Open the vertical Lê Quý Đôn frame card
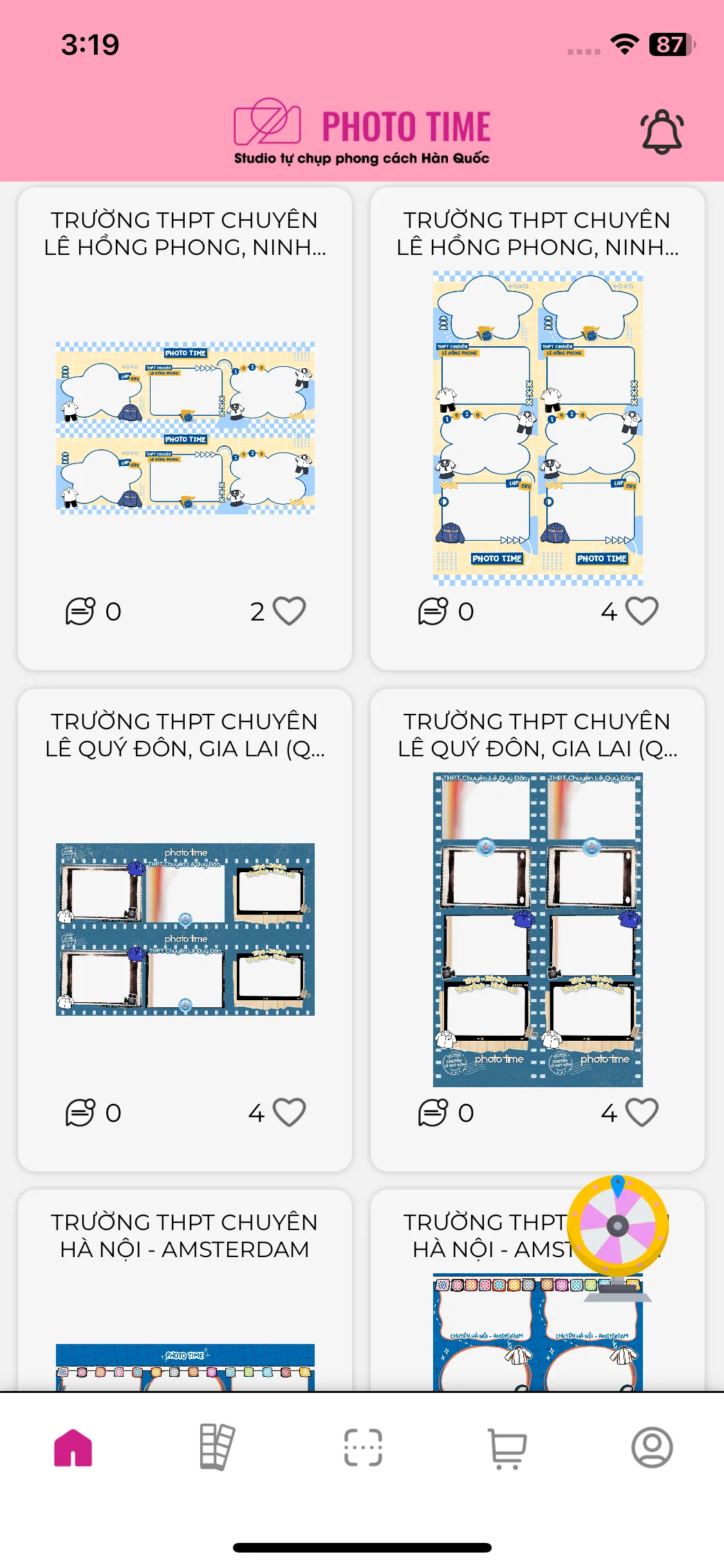Screen dimensions: 724x1568 (537, 929)
